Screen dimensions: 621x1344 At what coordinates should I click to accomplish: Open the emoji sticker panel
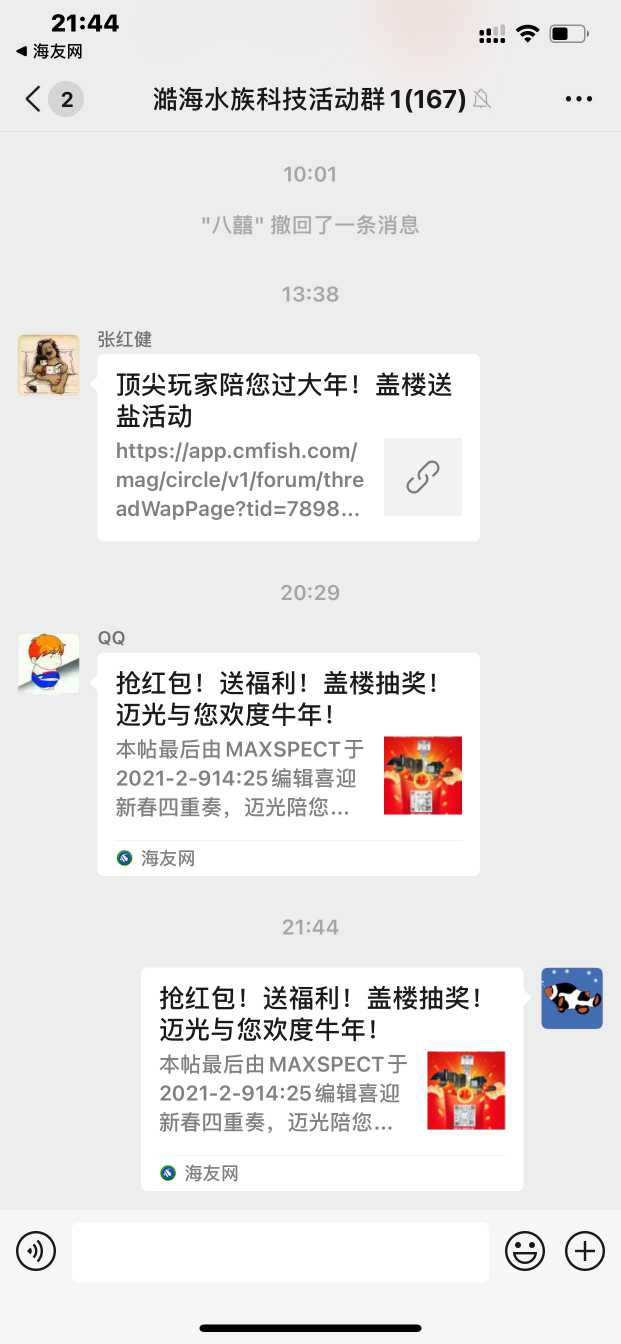525,1251
